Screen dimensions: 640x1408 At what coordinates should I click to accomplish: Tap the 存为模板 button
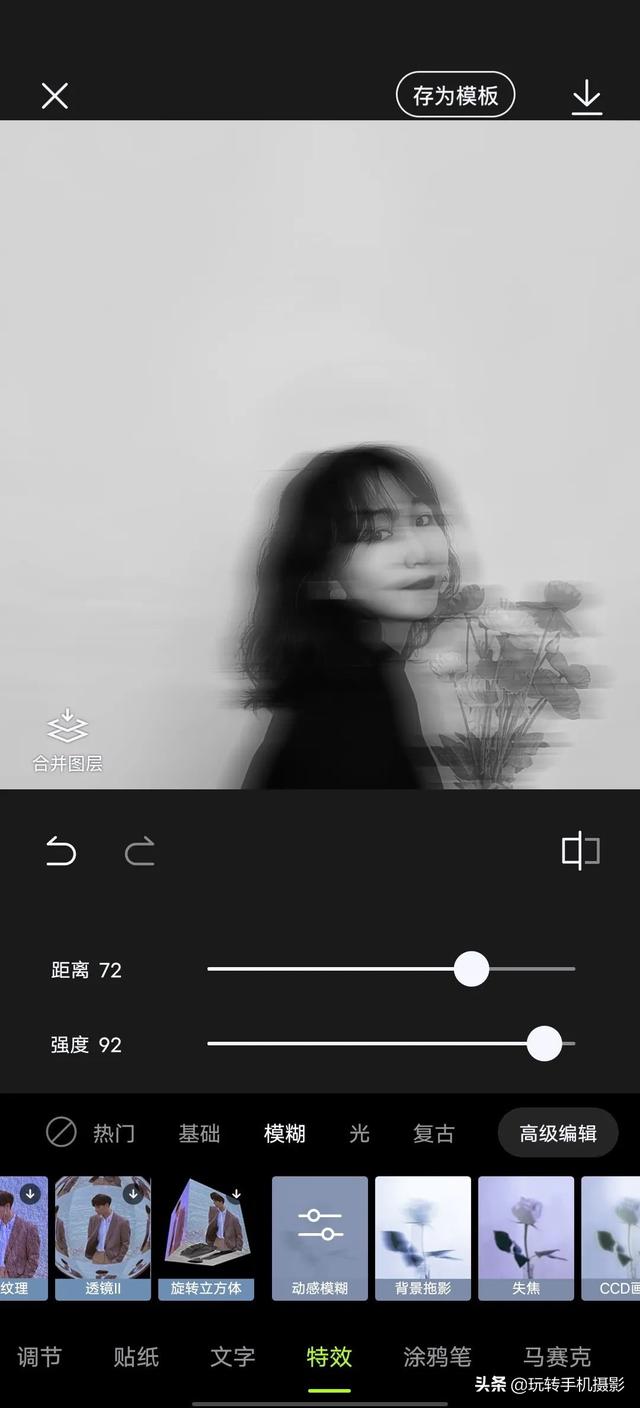456,95
